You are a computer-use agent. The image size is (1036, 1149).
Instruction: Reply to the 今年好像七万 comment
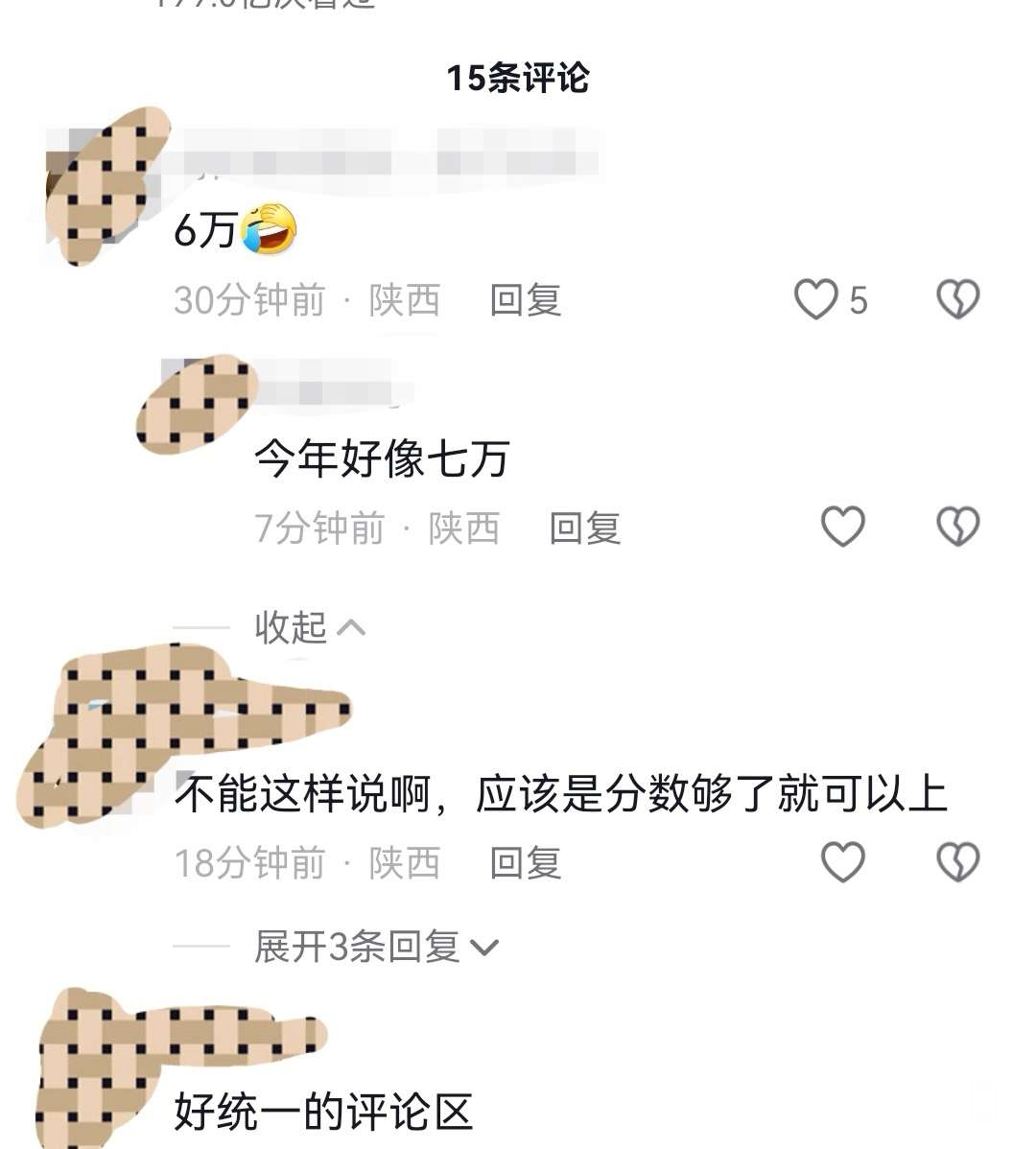coord(584,528)
